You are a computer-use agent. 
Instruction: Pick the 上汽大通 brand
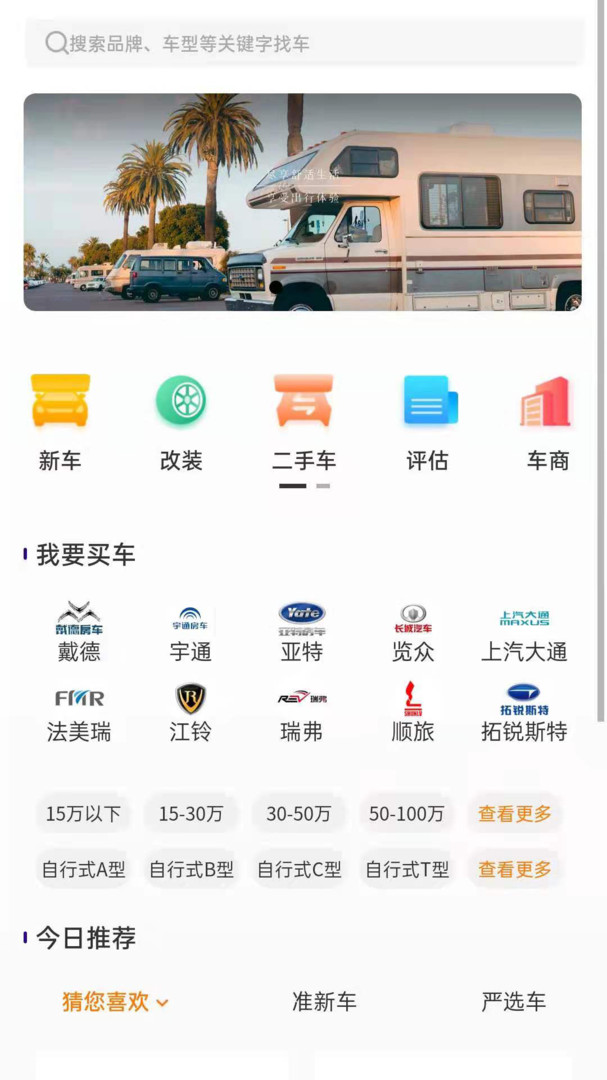[524, 633]
